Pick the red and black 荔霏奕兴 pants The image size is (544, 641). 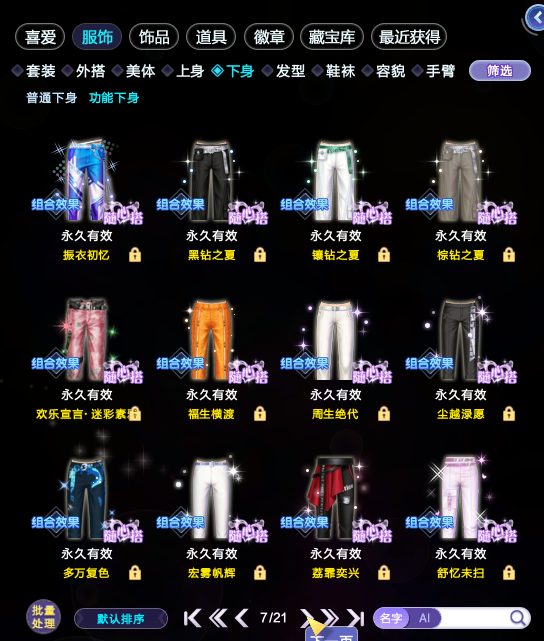(x=335, y=498)
